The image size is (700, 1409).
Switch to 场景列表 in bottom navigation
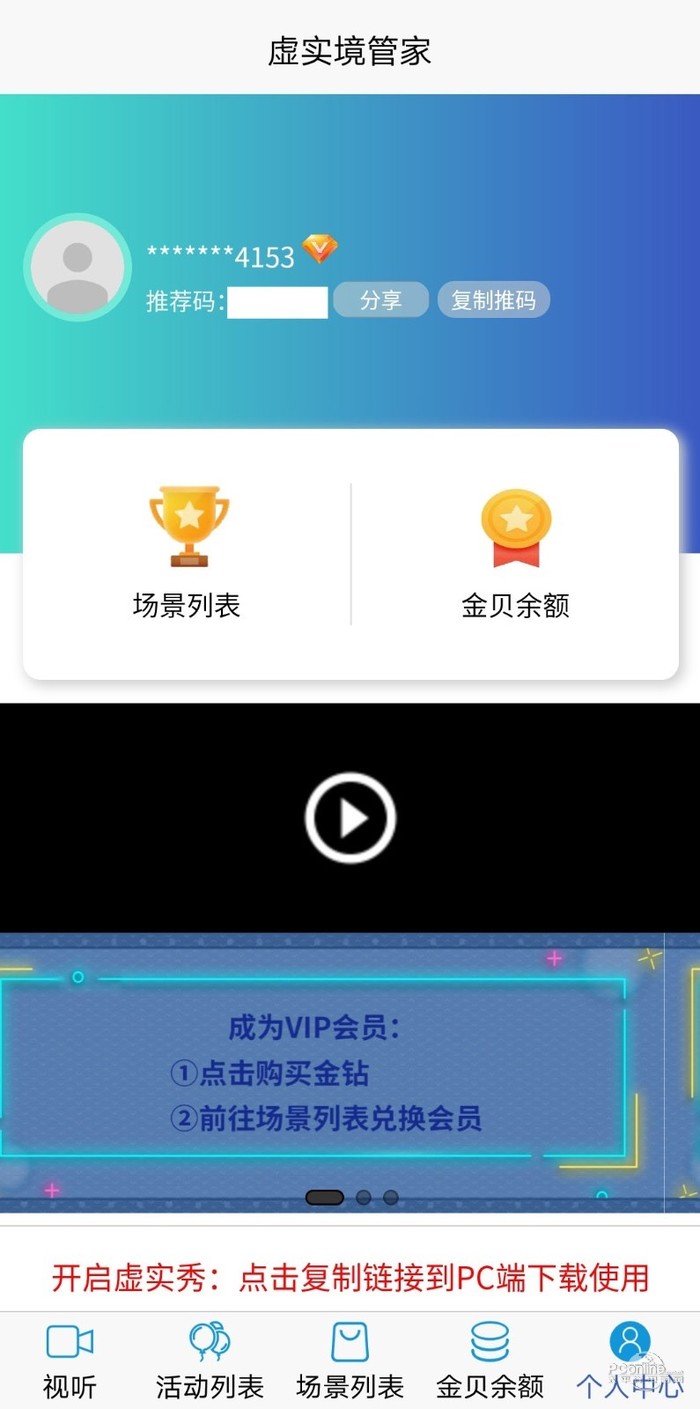[350, 1360]
